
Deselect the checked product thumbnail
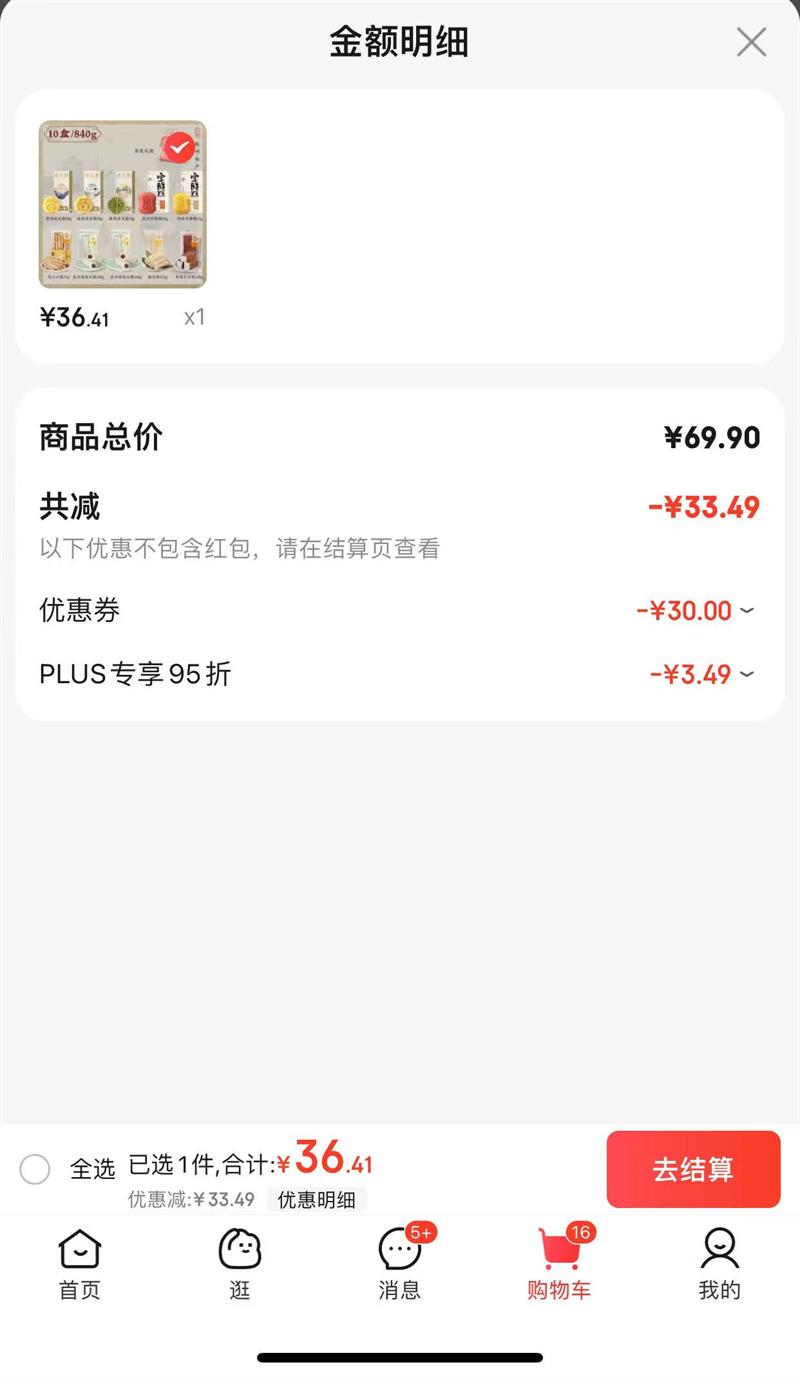pyautogui.click(x=180, y=147)
